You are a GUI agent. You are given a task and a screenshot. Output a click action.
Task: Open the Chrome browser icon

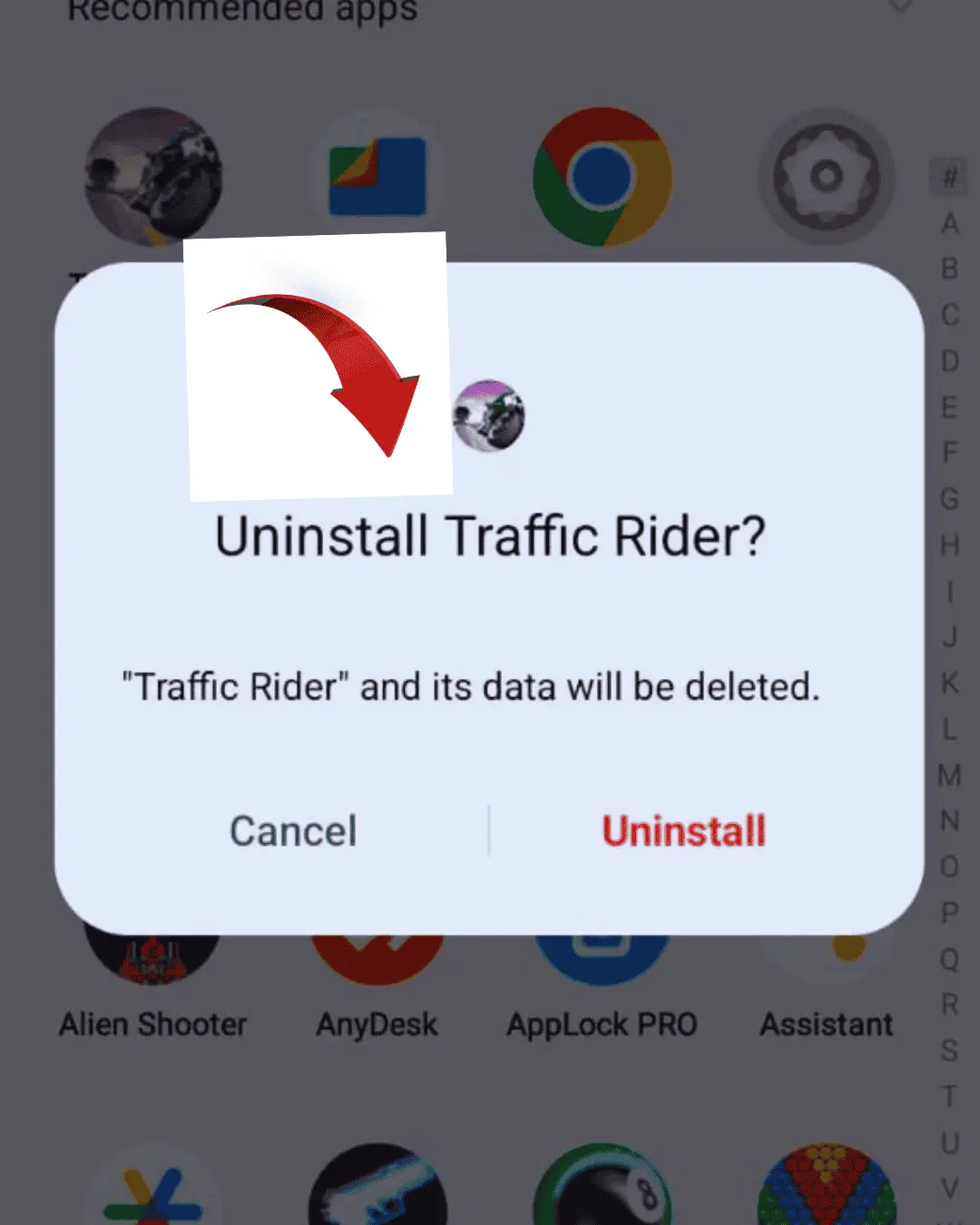602,177
